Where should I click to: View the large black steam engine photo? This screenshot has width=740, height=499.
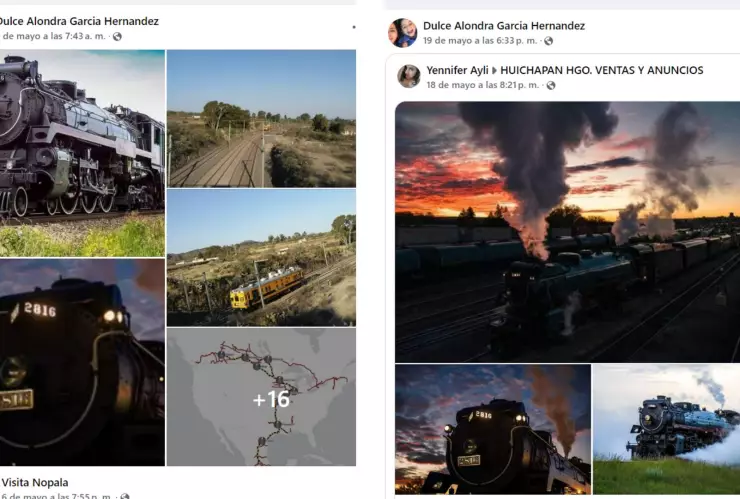point(82,152)
